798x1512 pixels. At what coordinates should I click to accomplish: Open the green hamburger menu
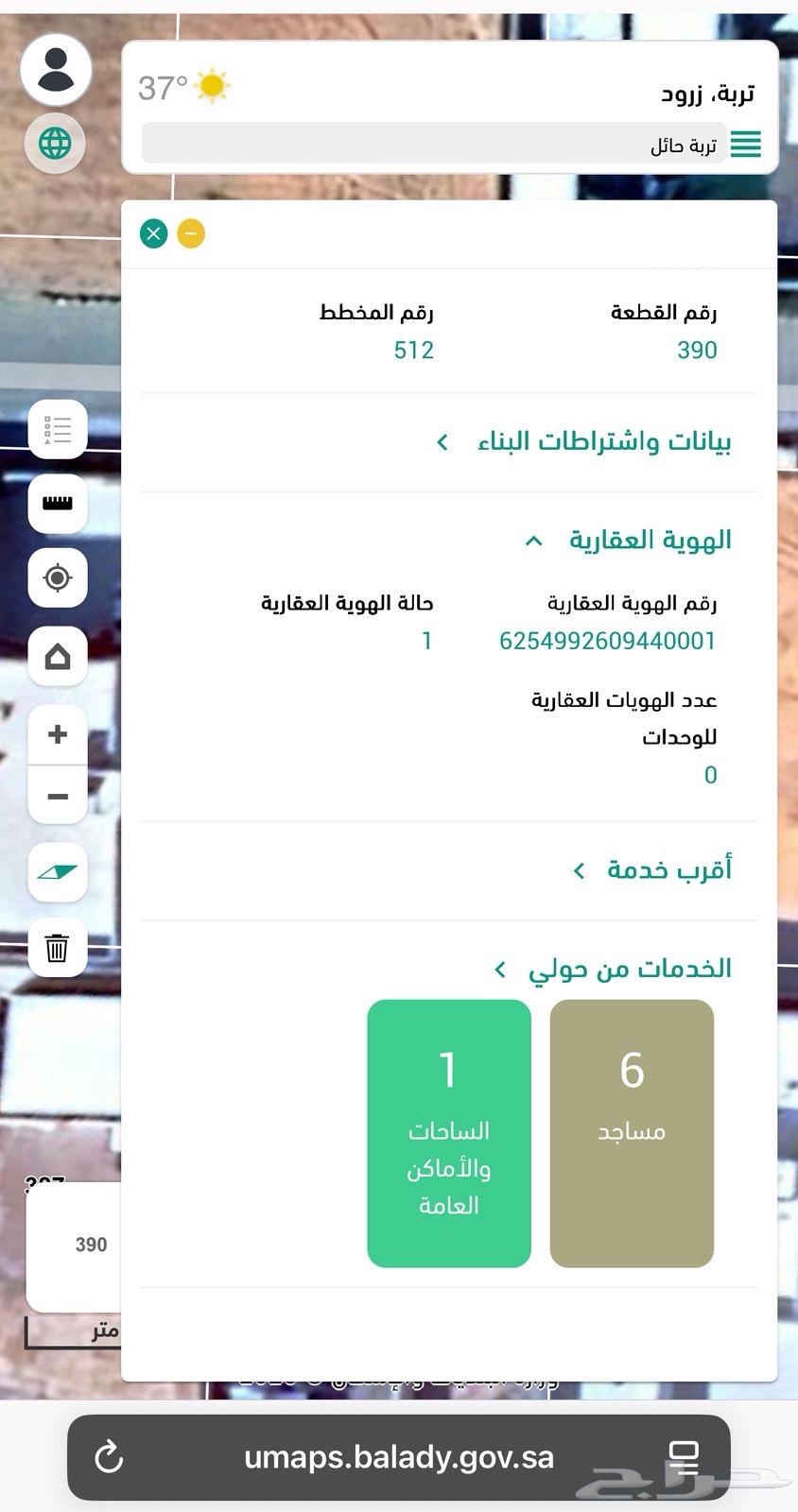pyautogui.click(x=746, y=145)
